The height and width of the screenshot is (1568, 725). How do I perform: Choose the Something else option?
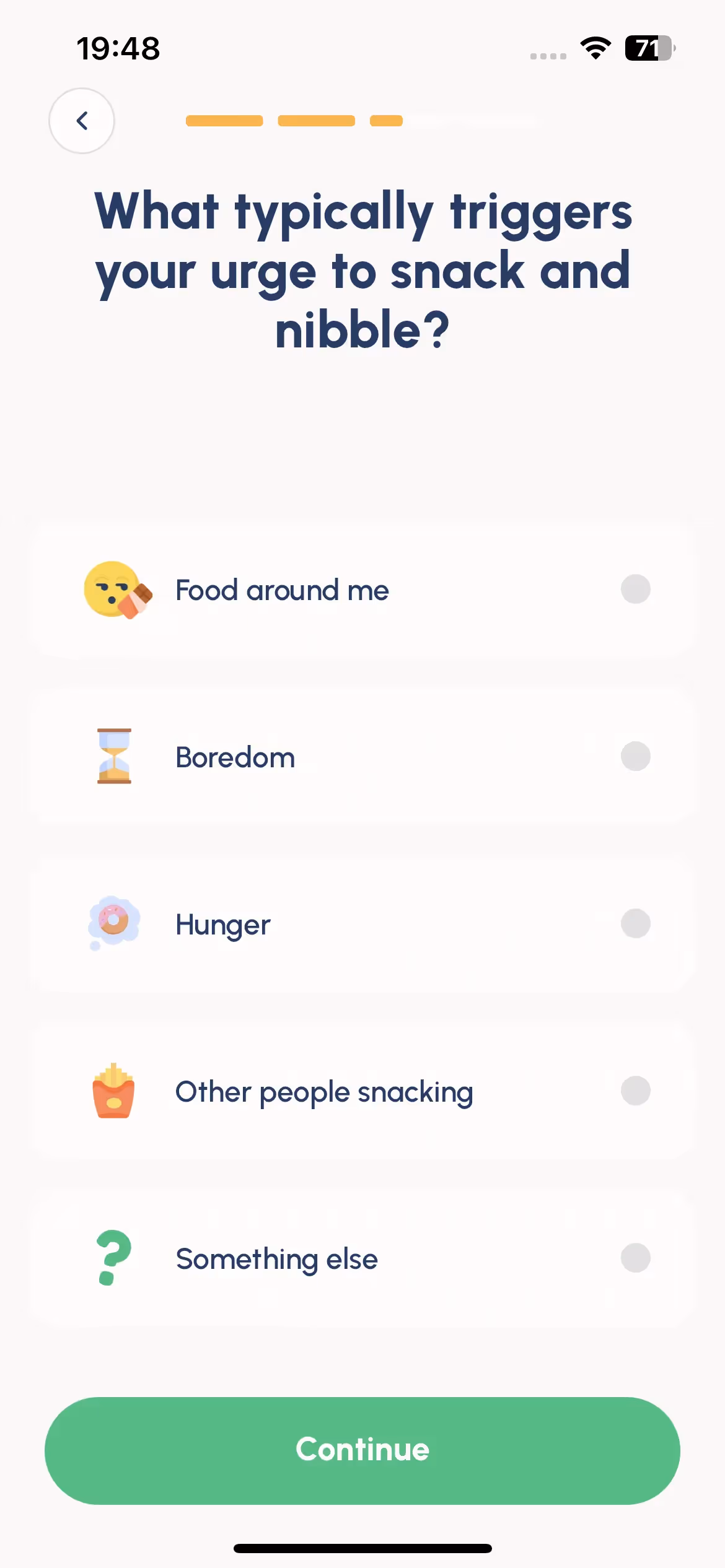point(362,1258)
